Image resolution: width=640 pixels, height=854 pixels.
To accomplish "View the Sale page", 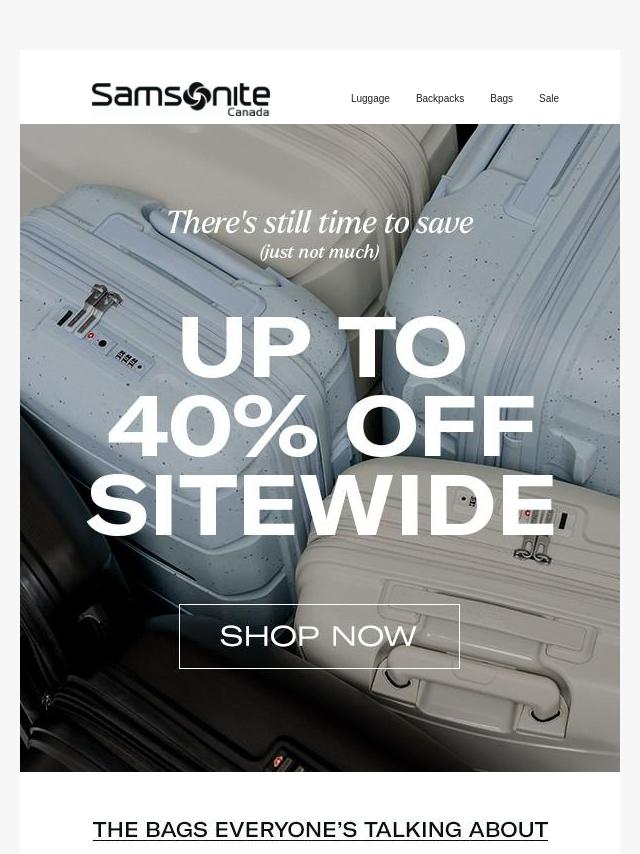I will (x=549, y=98).
